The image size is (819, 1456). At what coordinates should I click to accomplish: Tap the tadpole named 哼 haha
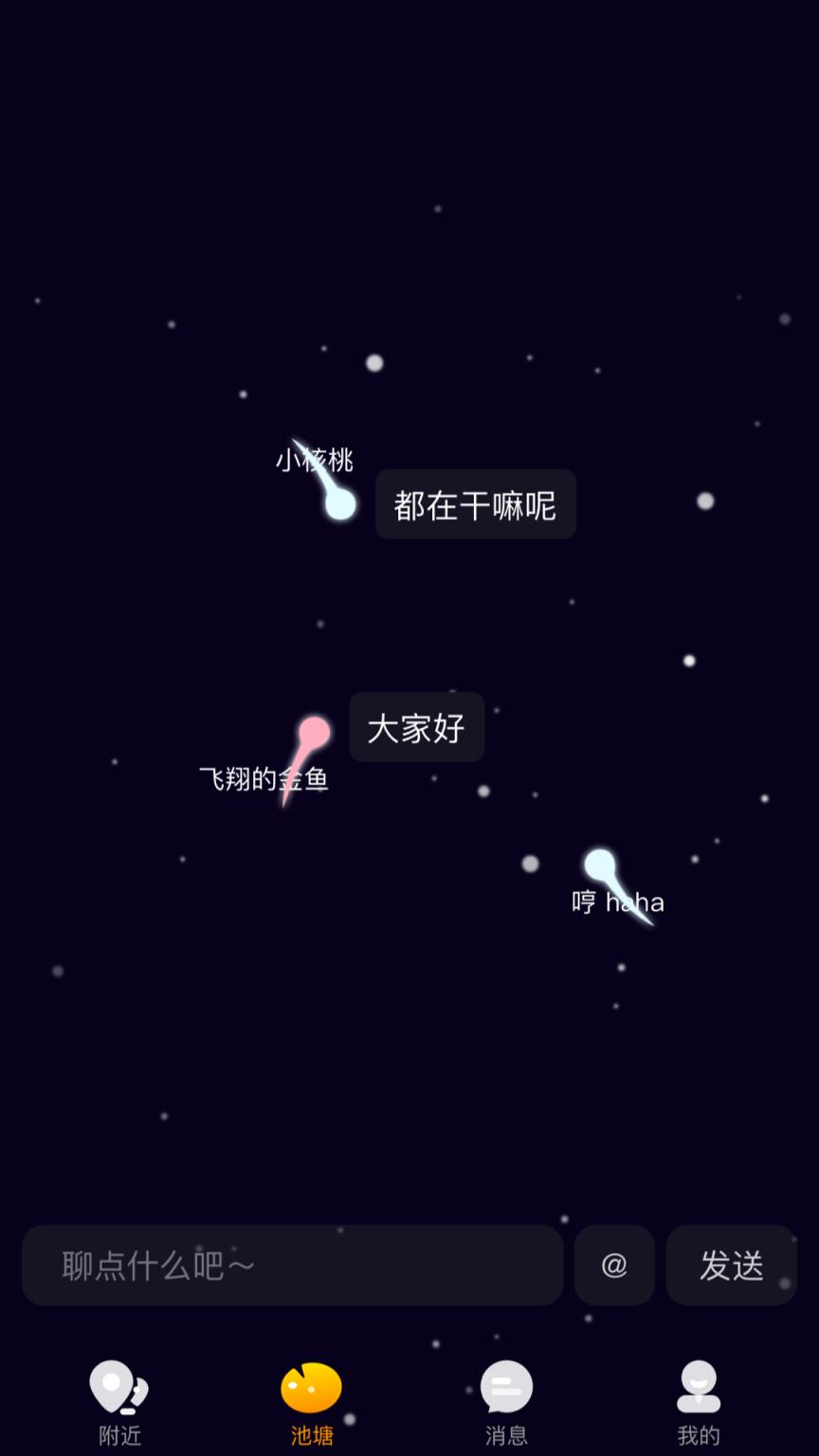[600, 864]
